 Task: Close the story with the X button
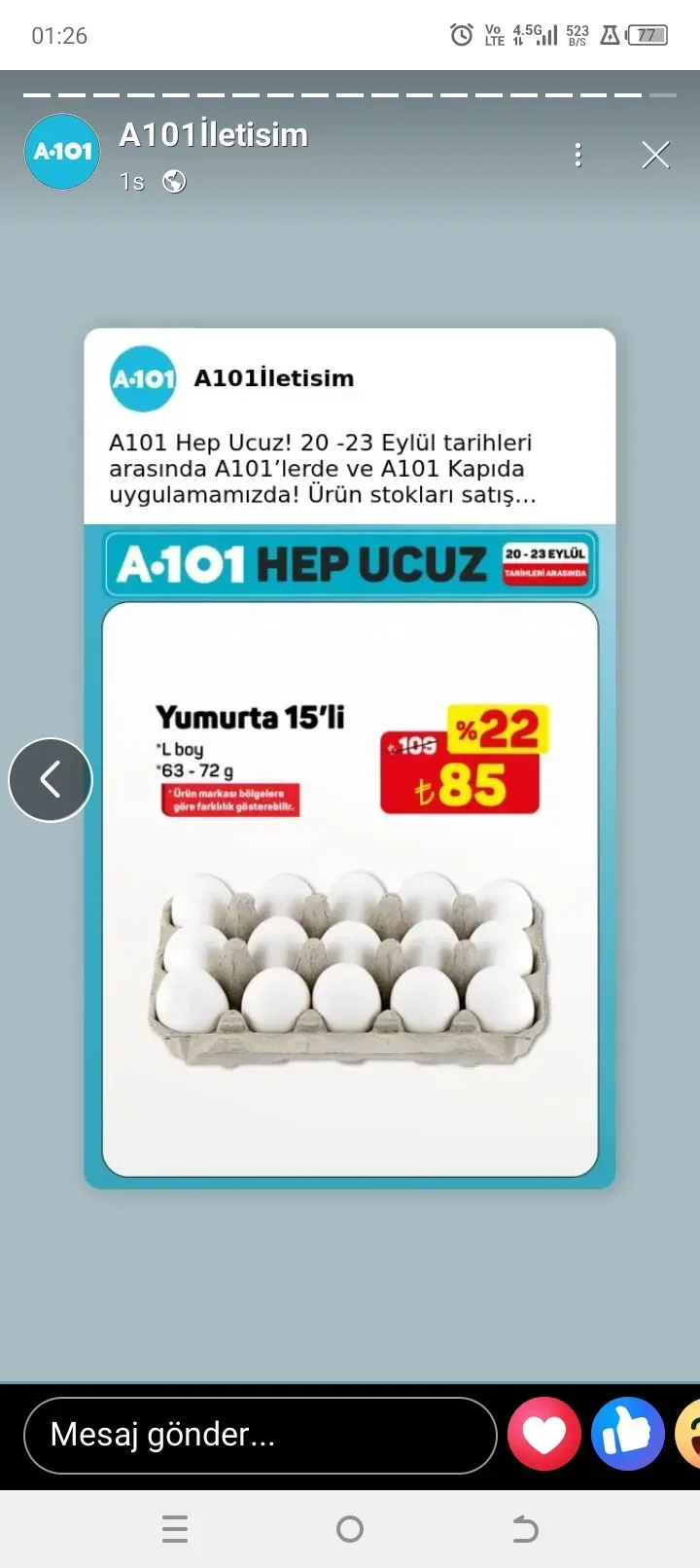(x=655, y=155)
